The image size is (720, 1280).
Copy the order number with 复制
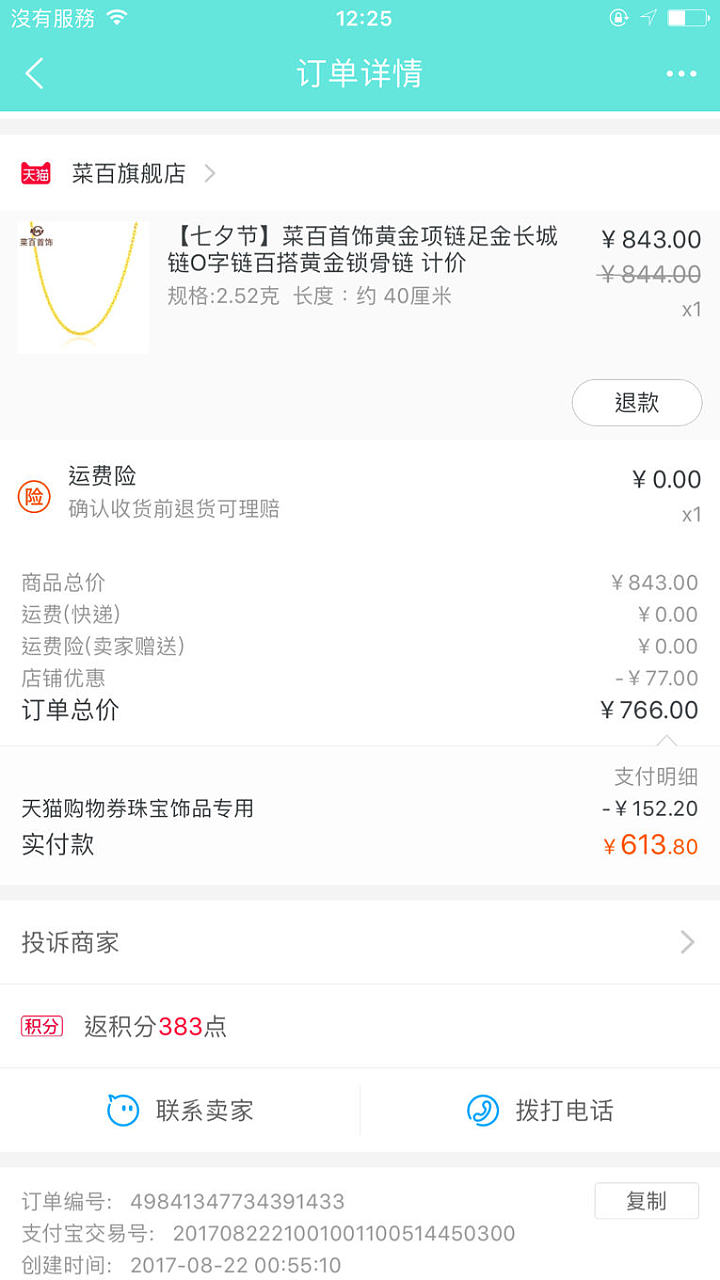[646, 1201]
